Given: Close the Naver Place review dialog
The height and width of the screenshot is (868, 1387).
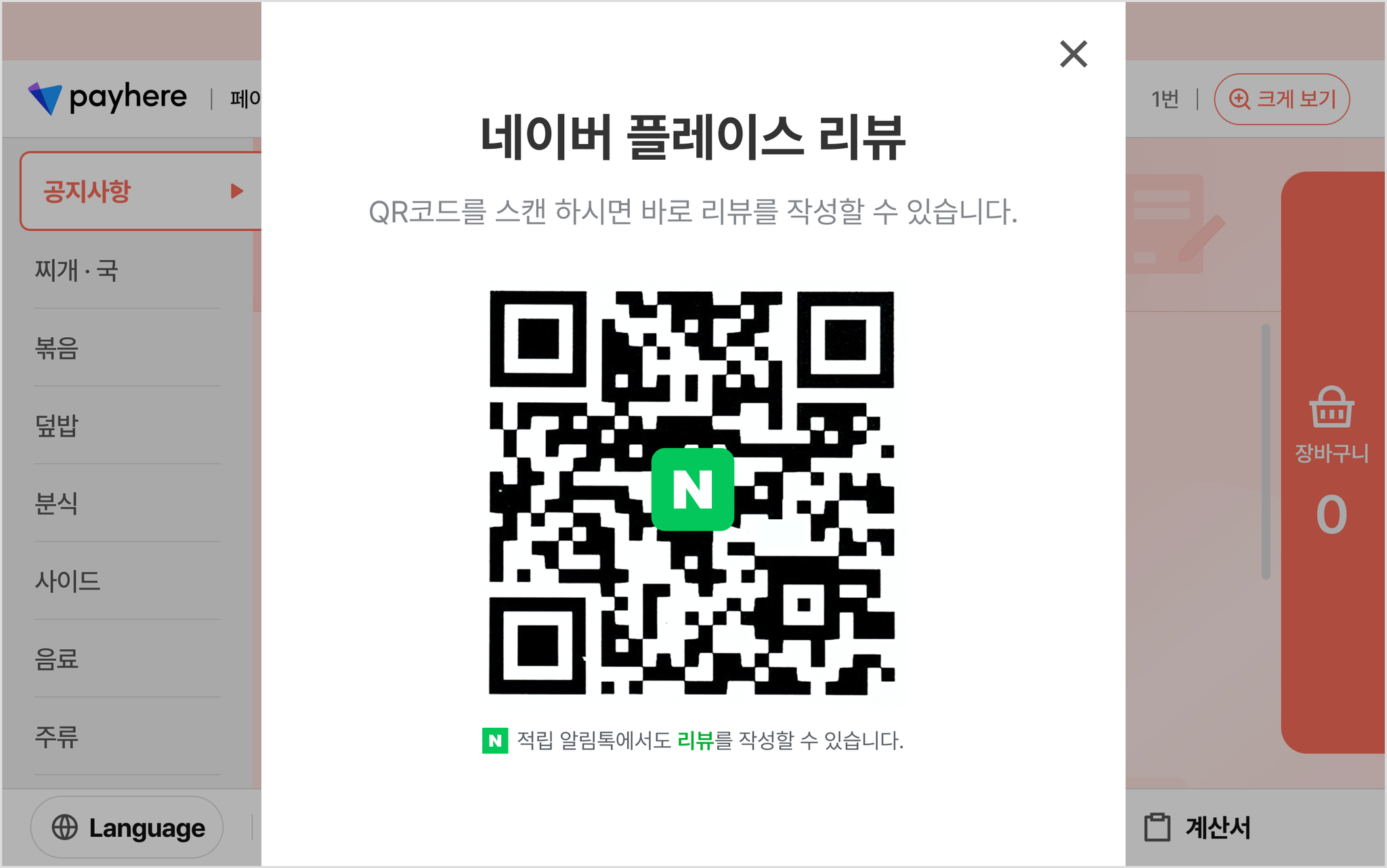Looking at the screenshot, I should point(1073,54).
